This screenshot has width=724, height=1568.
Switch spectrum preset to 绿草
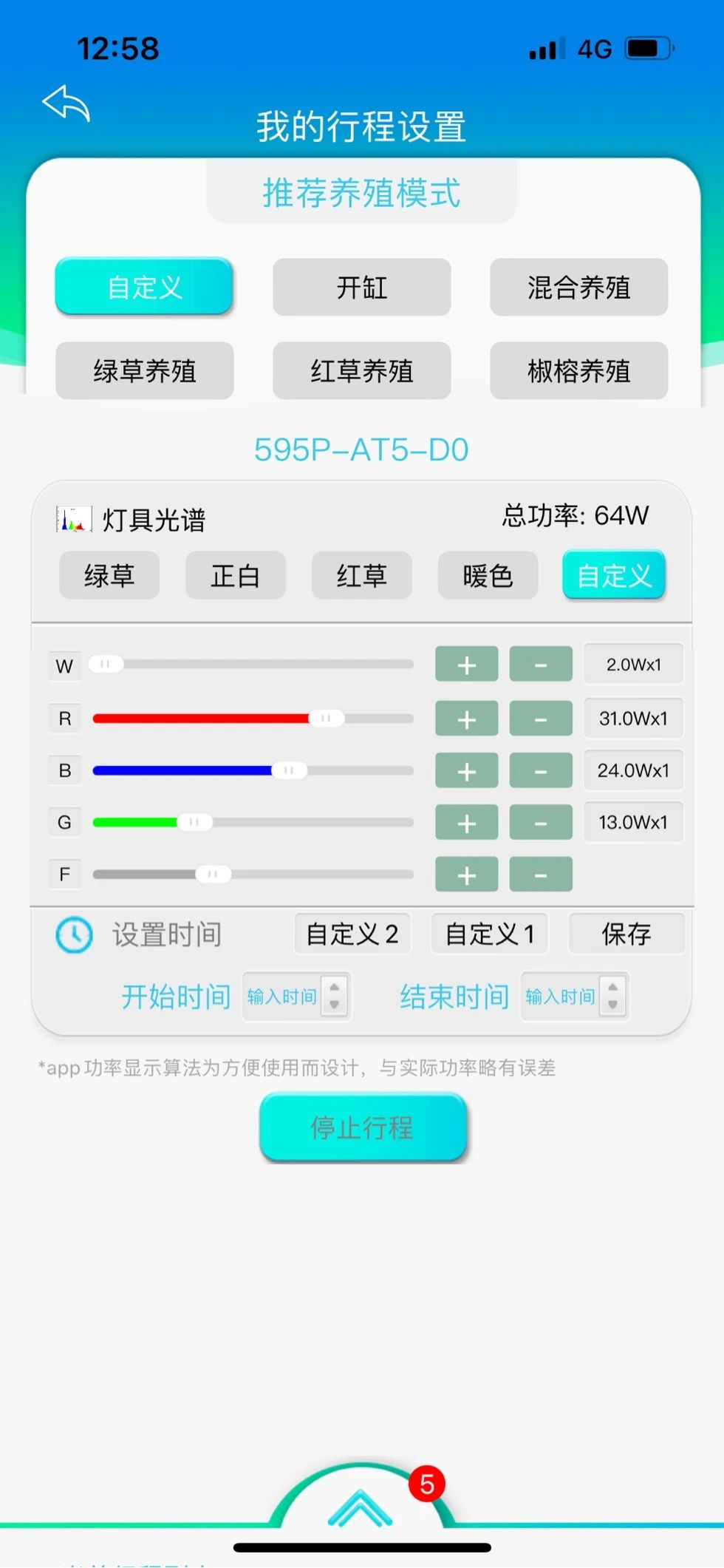point(109,575)
